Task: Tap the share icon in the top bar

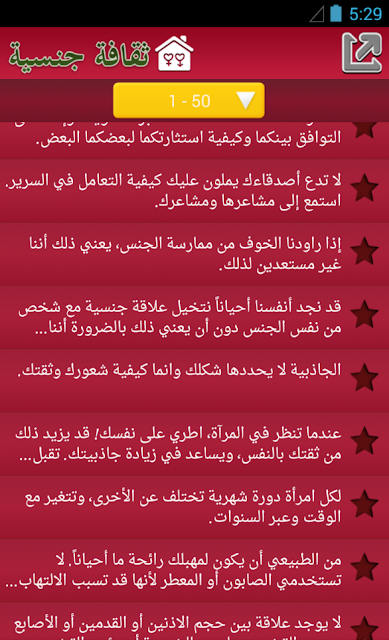Action: [362, 53]
